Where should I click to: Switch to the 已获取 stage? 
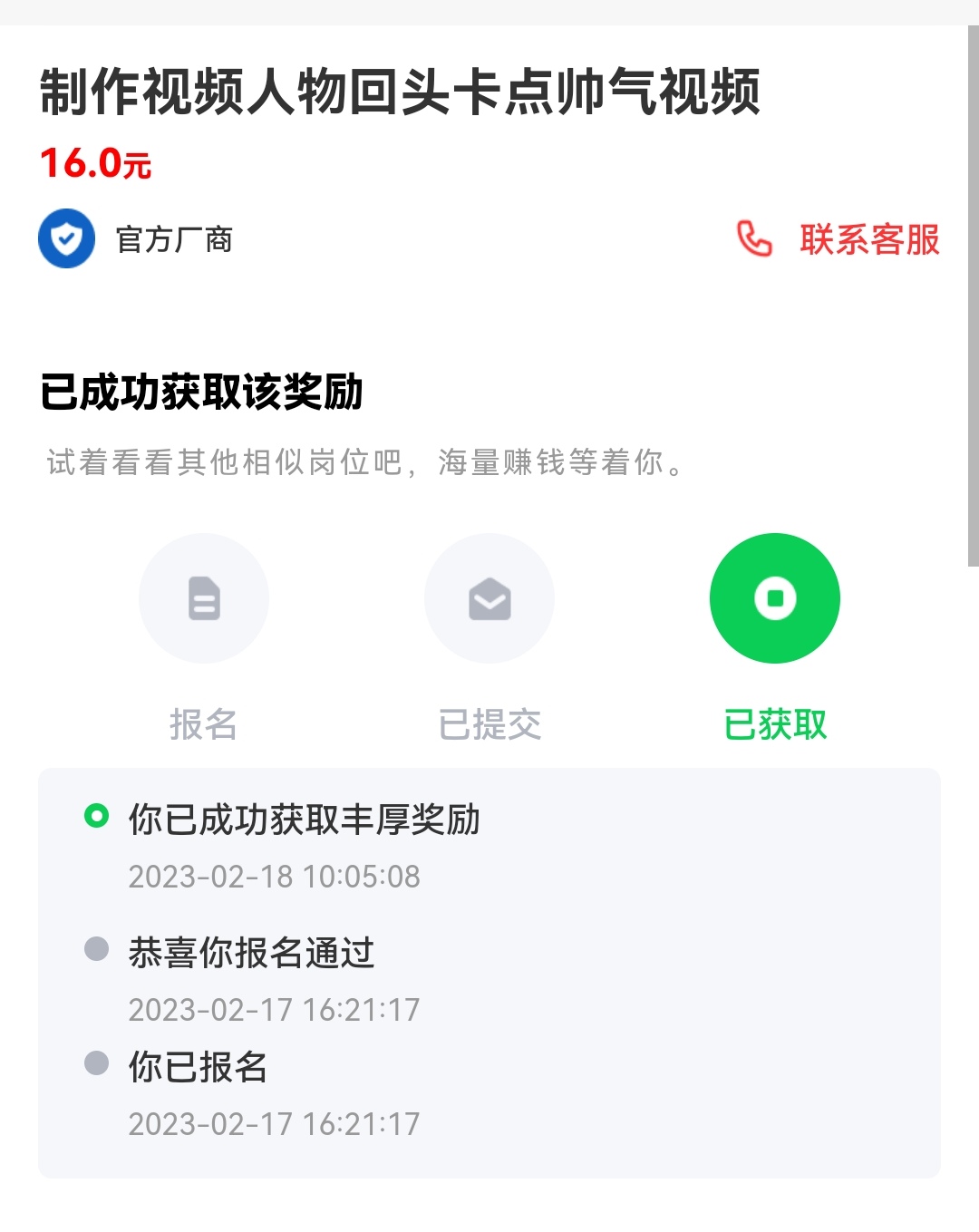pos(775,723)
